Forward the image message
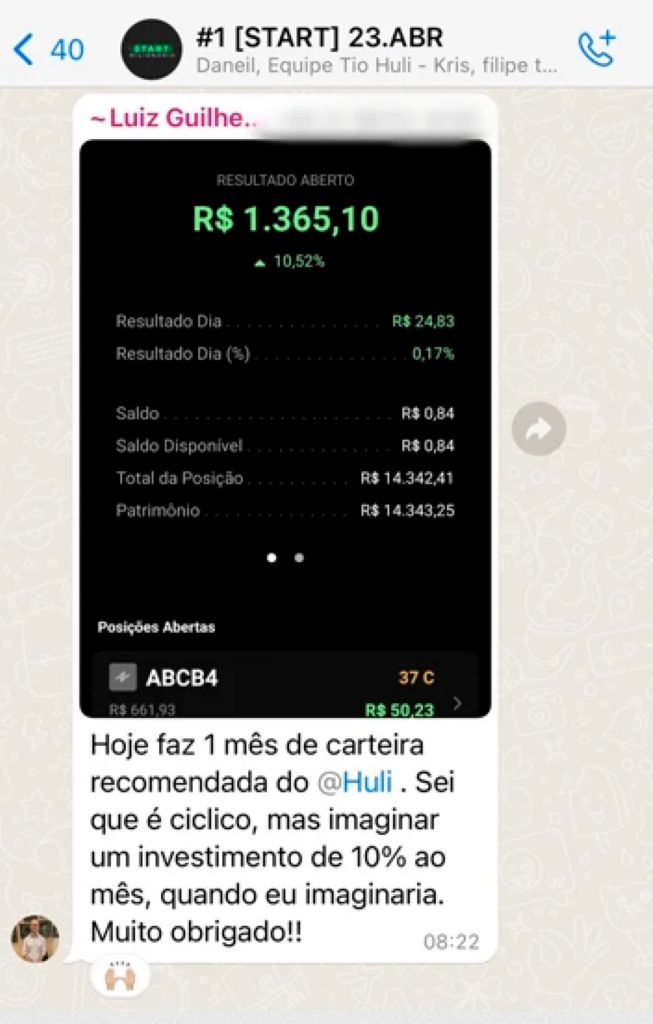 [538, 429]
